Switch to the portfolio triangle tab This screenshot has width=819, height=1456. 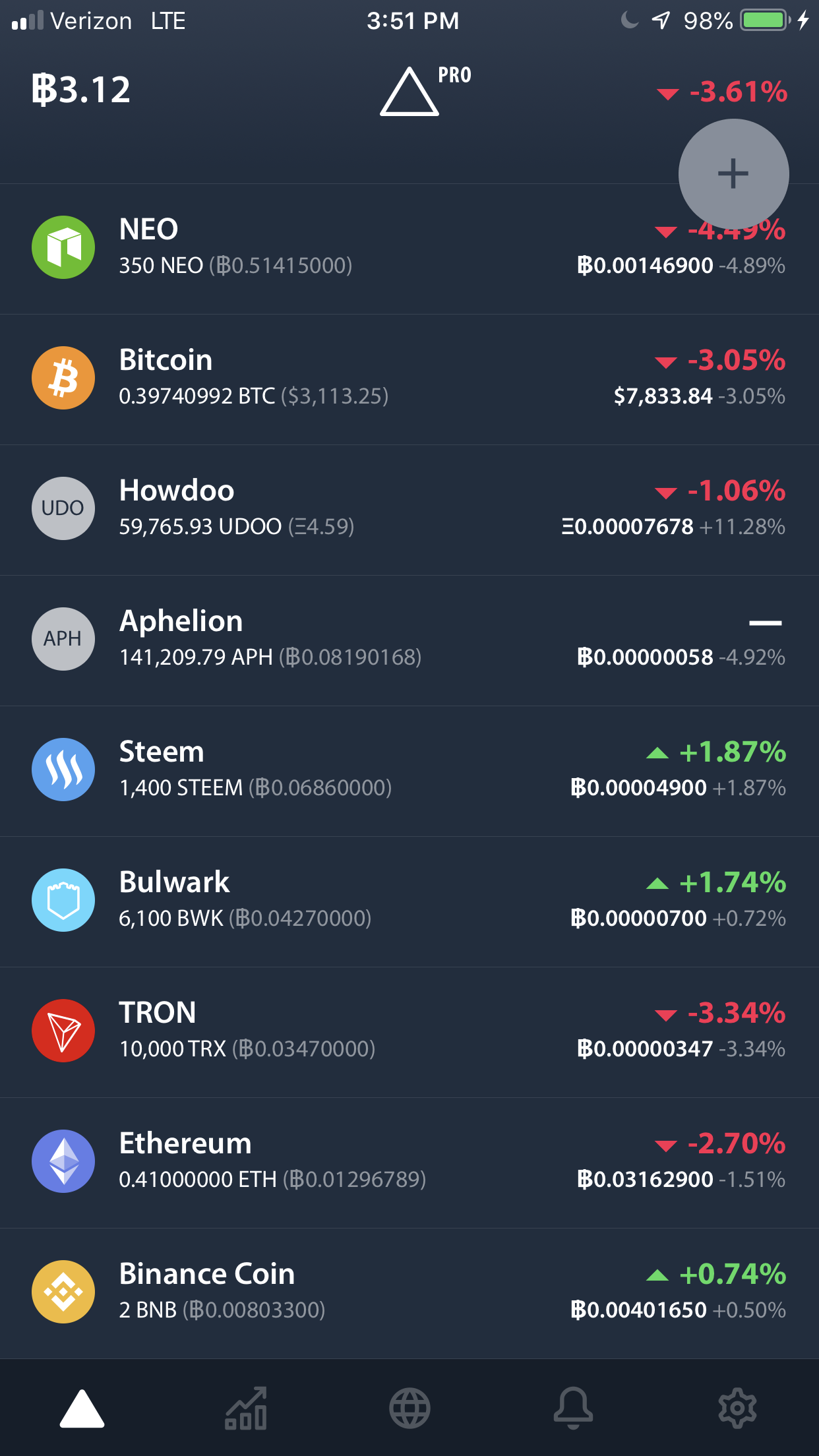(82, 1409)
